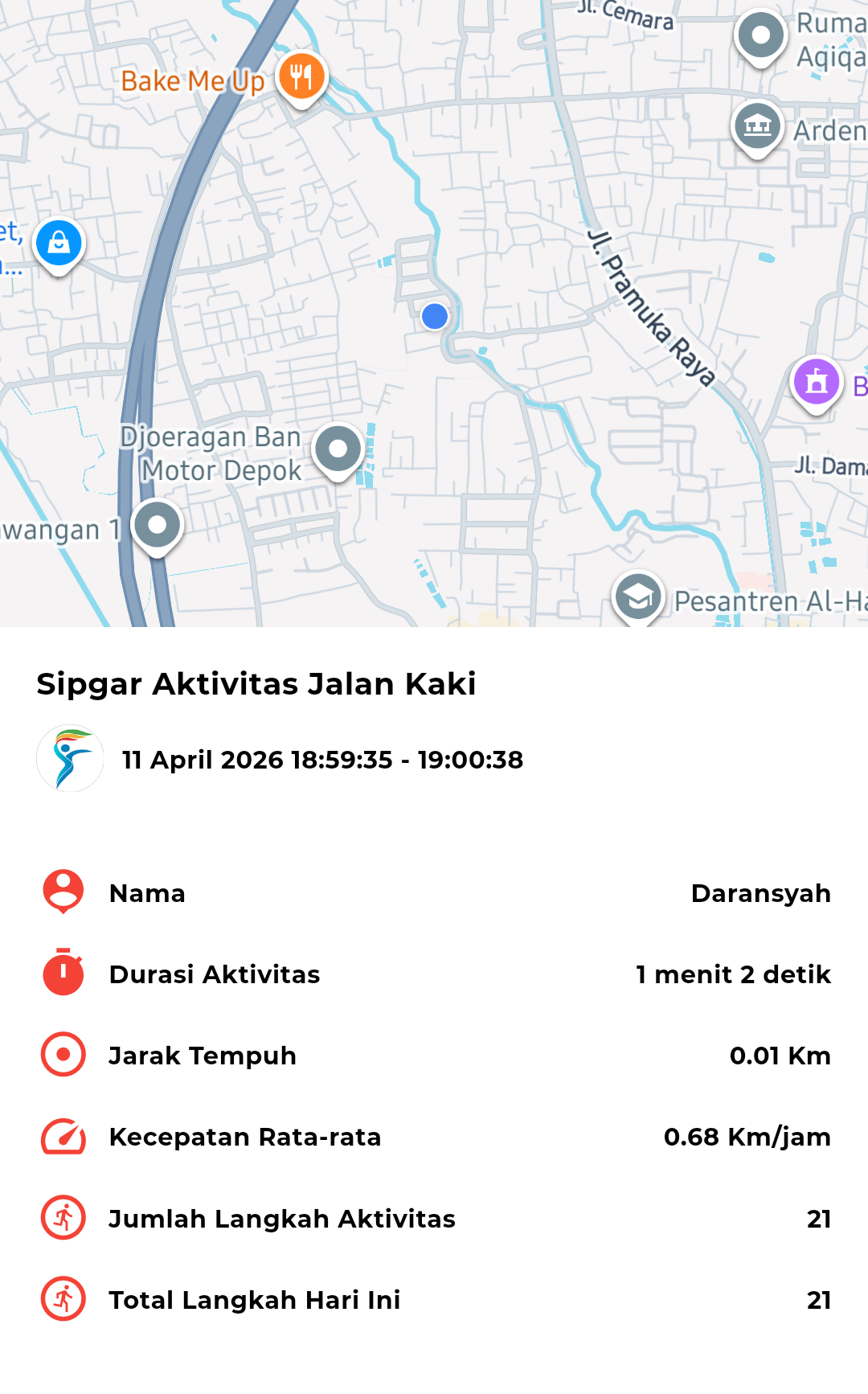The image size is (868, 1394).
Task: Tap the Bake Me Up restaurant marker
Action: coord(301,77)
